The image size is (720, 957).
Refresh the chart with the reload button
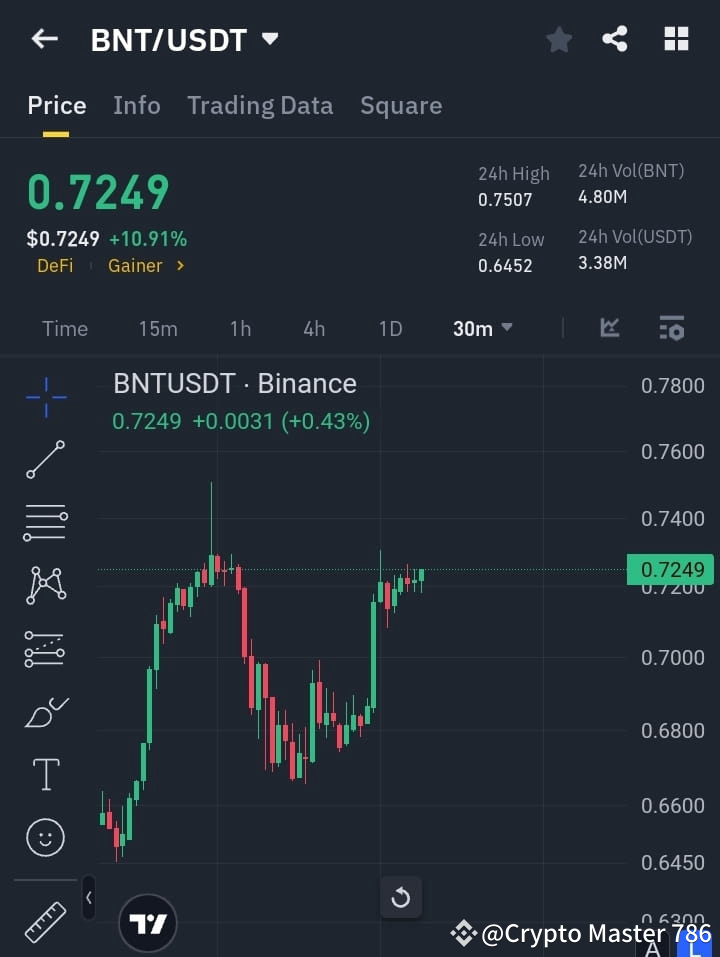click(x=401, y=897)
